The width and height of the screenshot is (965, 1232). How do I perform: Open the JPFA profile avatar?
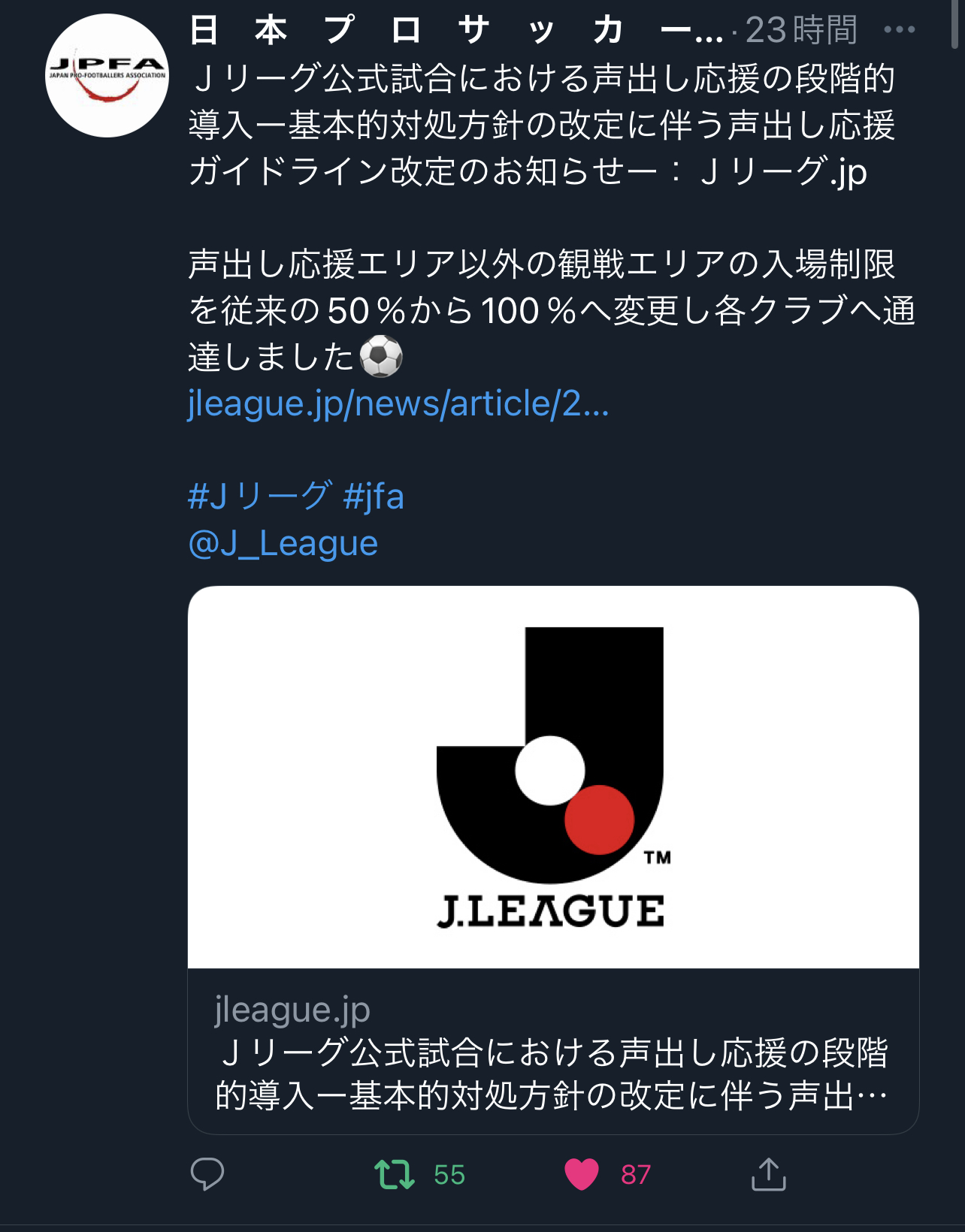pos(107,76)
